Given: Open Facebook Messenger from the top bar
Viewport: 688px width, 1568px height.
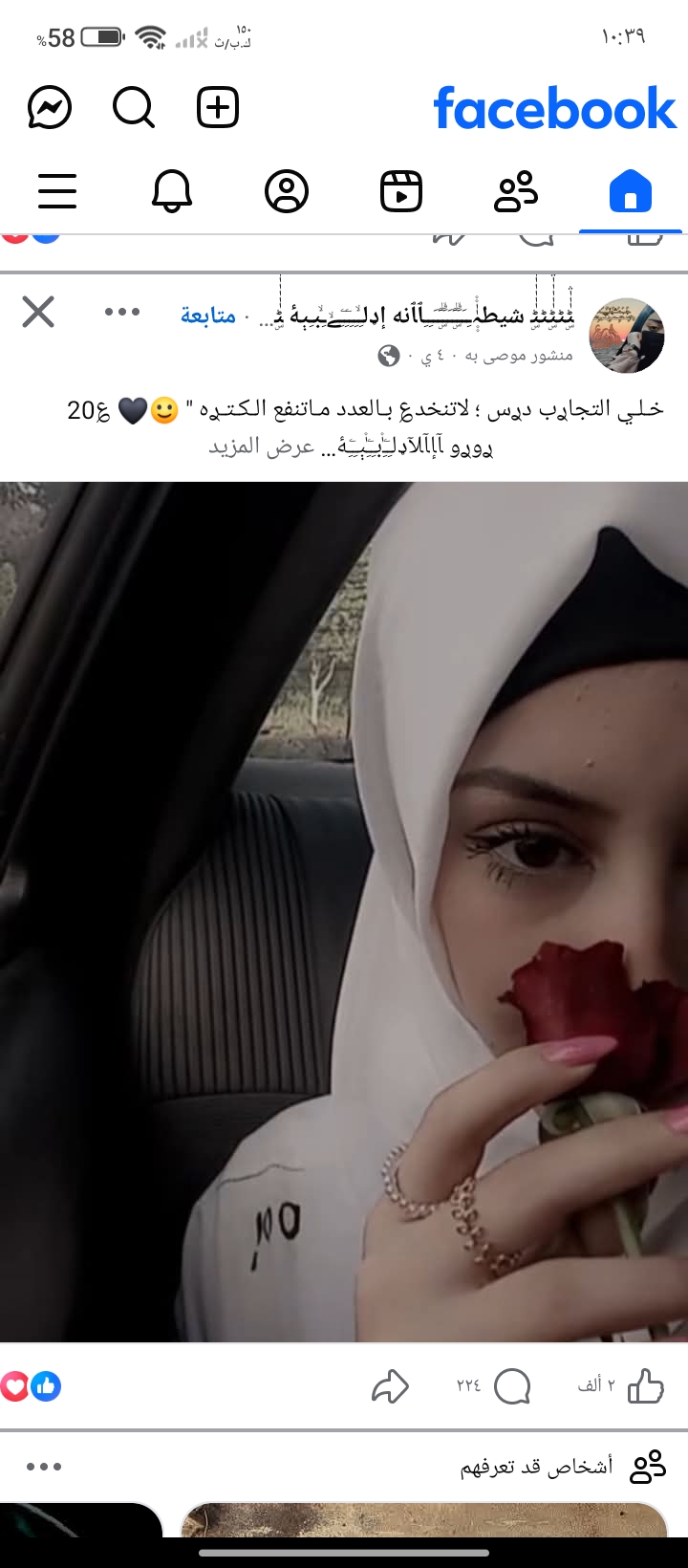Looking at the screenshot, I should tap(49, 107).
